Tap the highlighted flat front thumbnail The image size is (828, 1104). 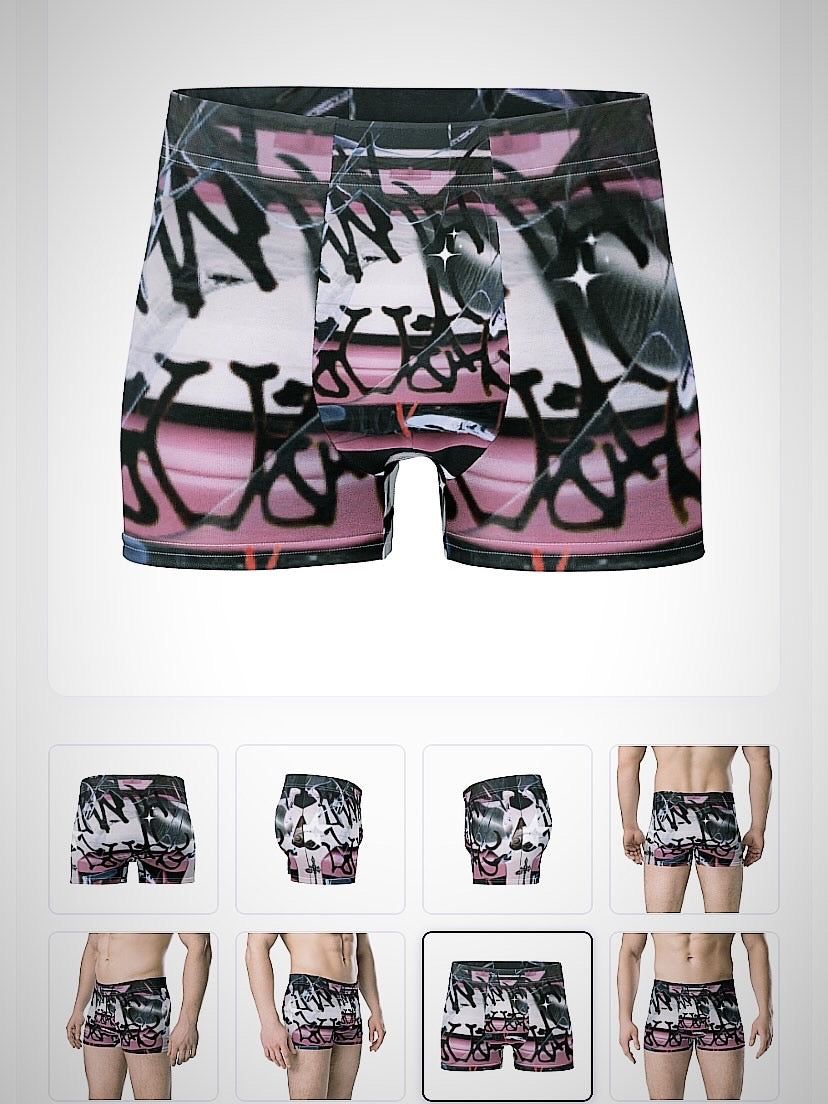coord(507,1015)
